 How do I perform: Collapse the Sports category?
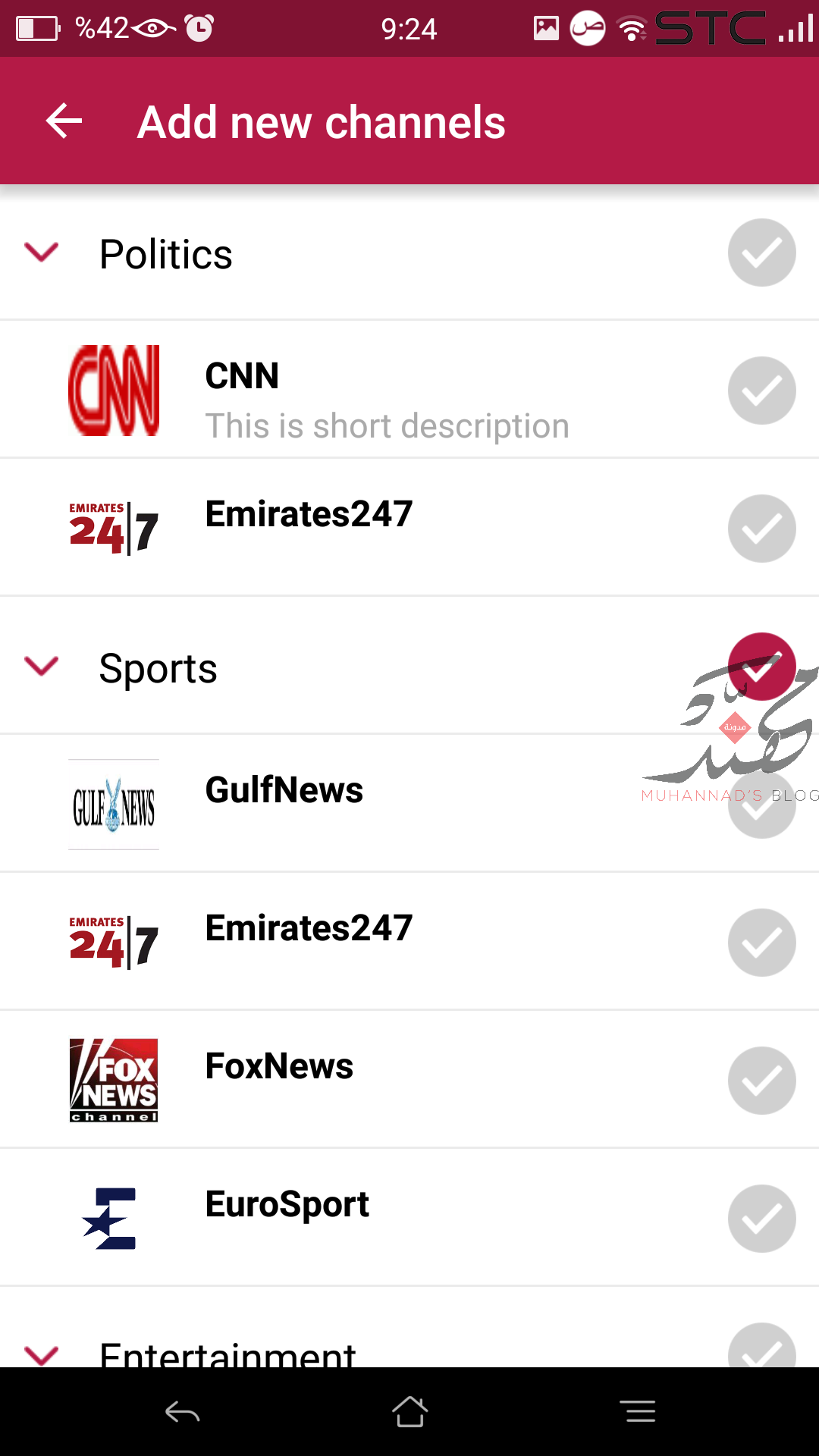coord(42,667)
